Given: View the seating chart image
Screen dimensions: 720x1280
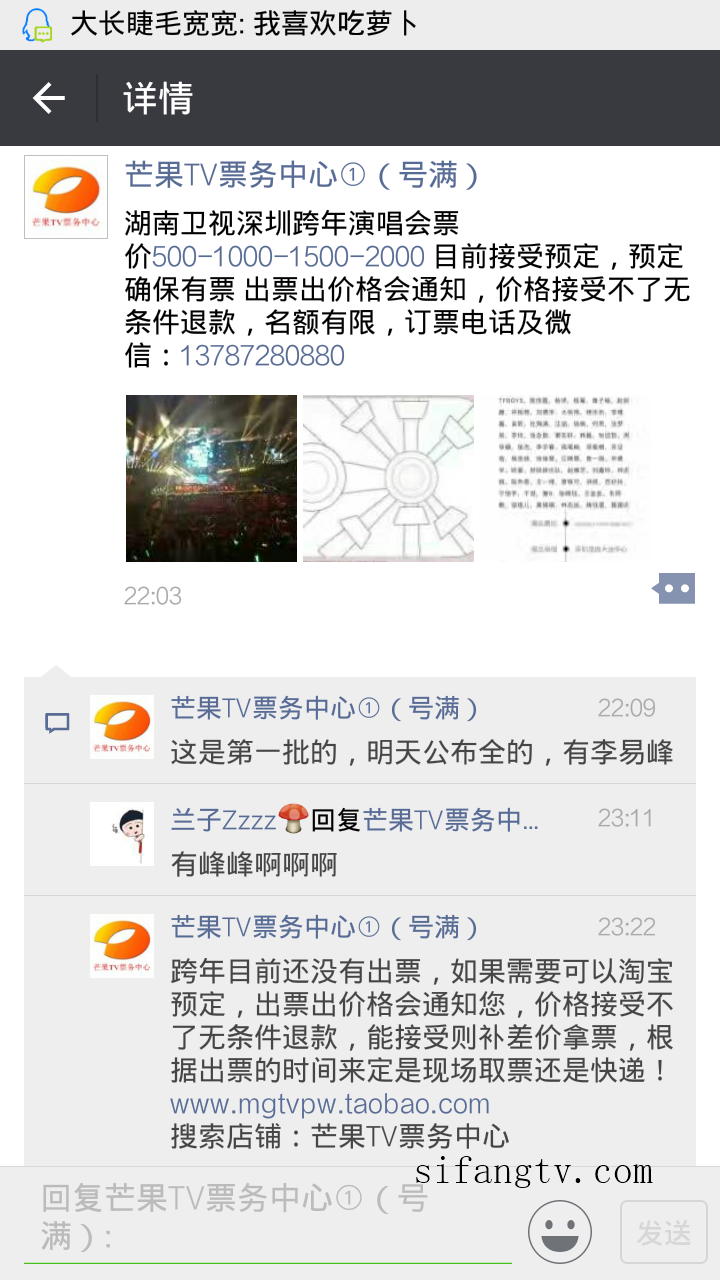Looking at the screenshot, I should tap(388, 478).
